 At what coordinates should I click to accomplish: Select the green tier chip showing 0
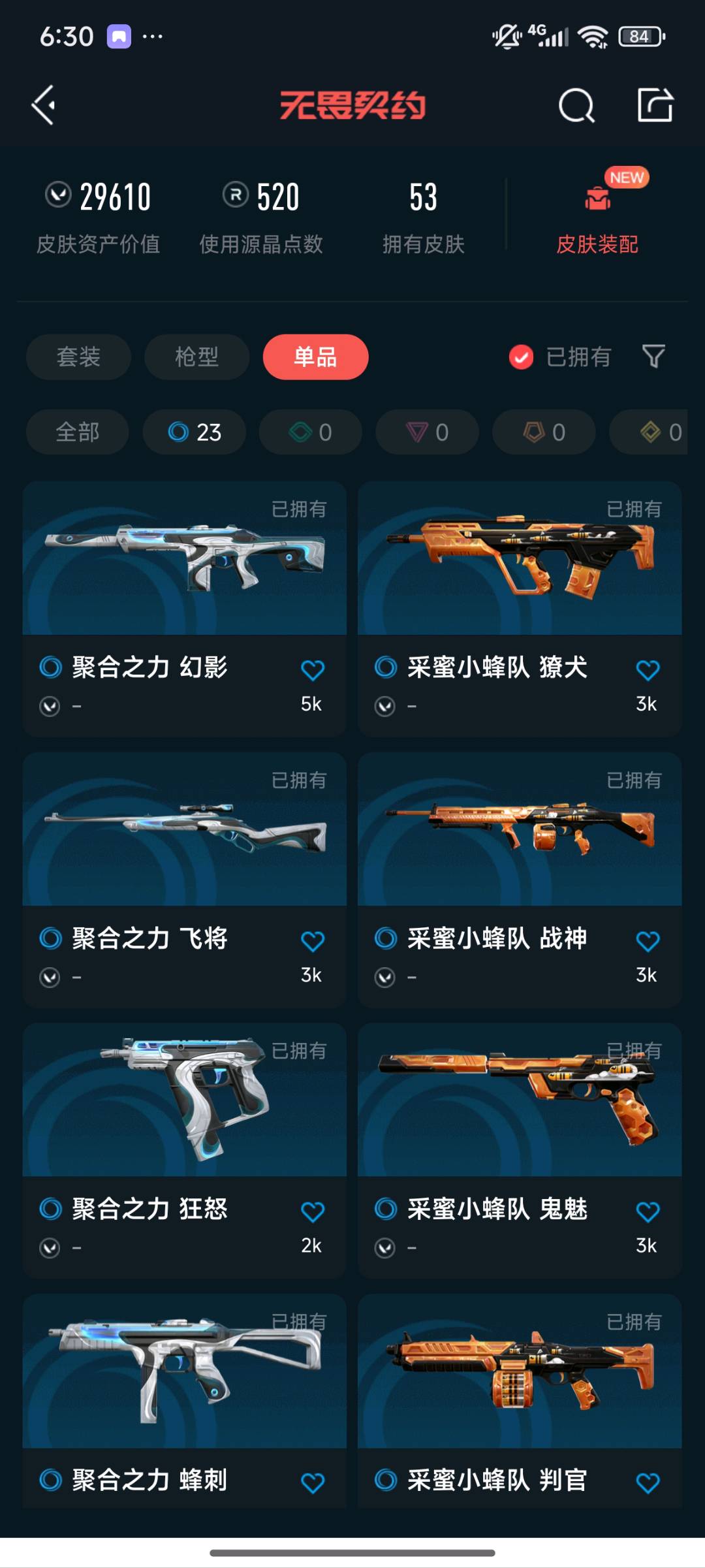311,432
